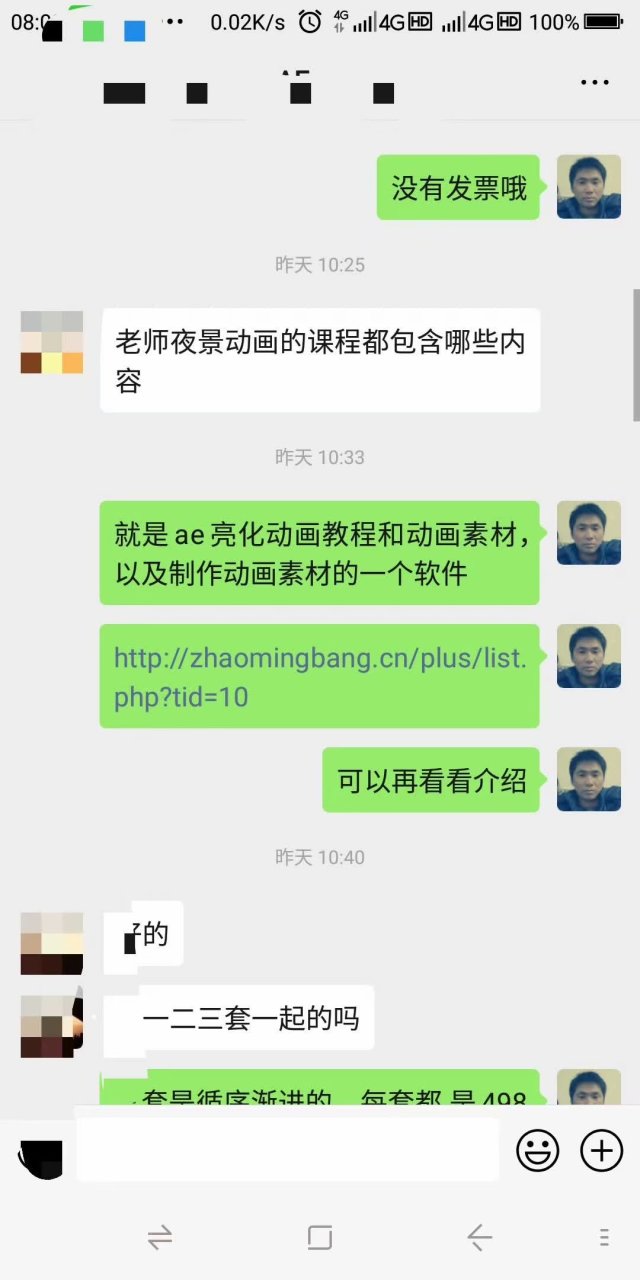Open contact avatar beside 一二三套一起的吗
640x1280 pixels.
tap(52, 1026)
